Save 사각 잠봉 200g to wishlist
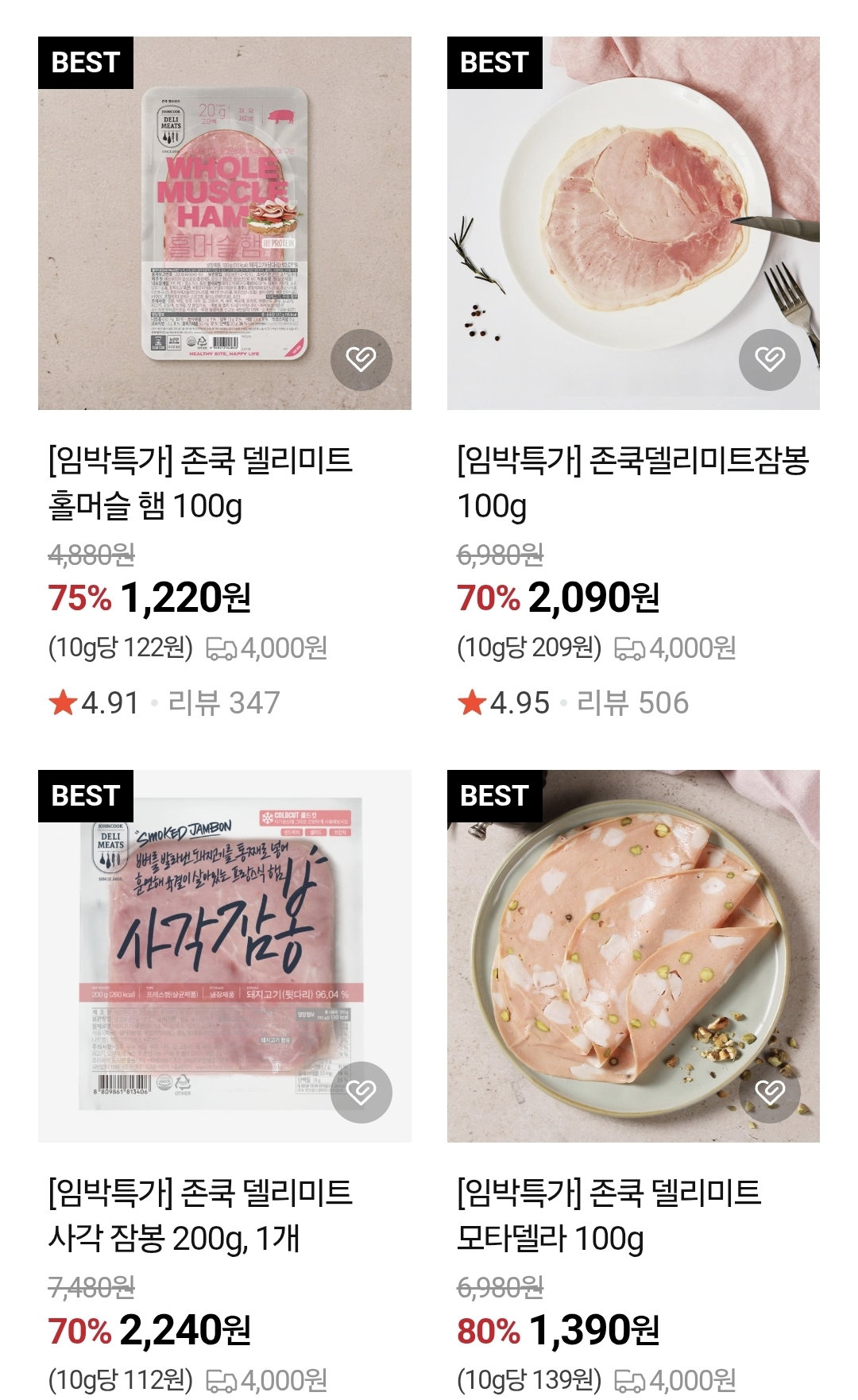 click(x=361, y=1093)
